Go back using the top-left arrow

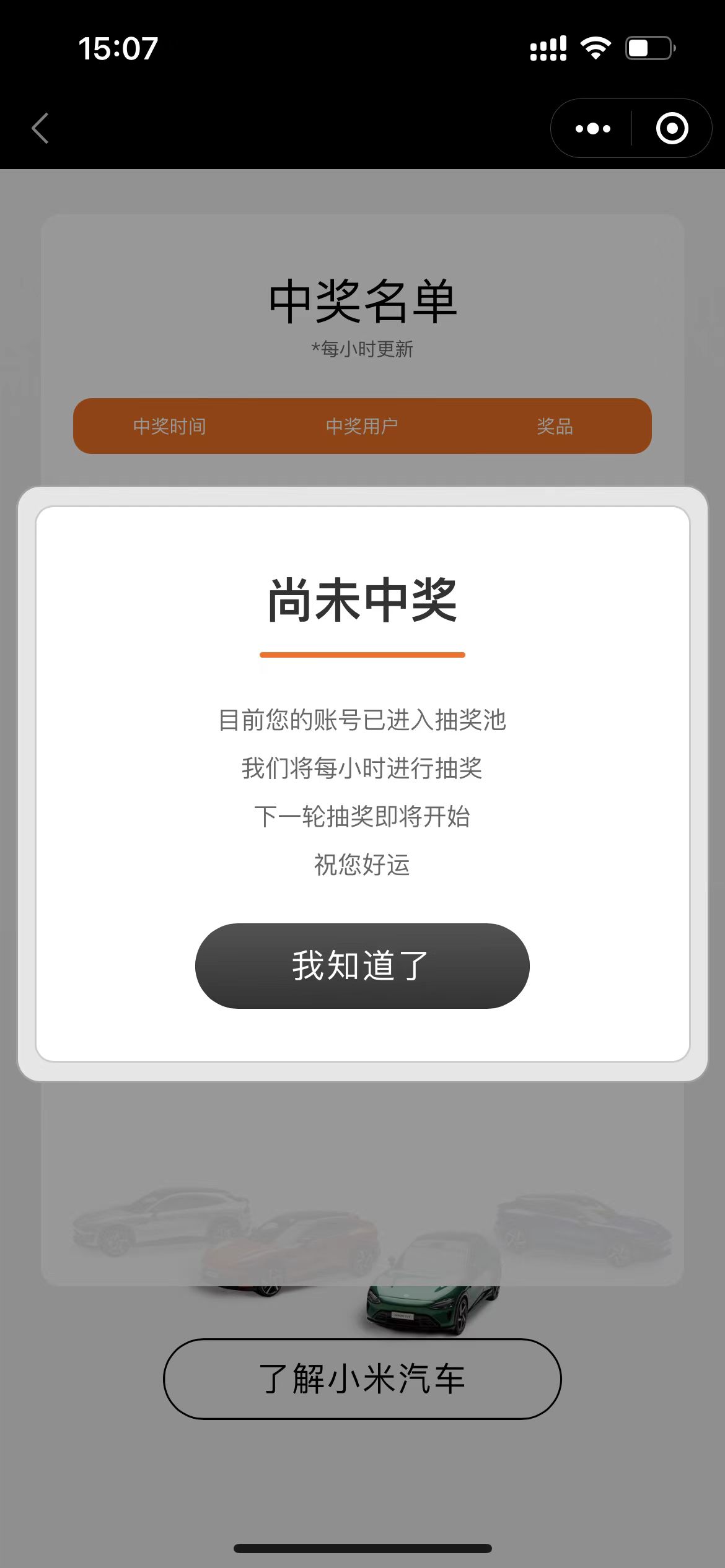[x=40, y=128]
